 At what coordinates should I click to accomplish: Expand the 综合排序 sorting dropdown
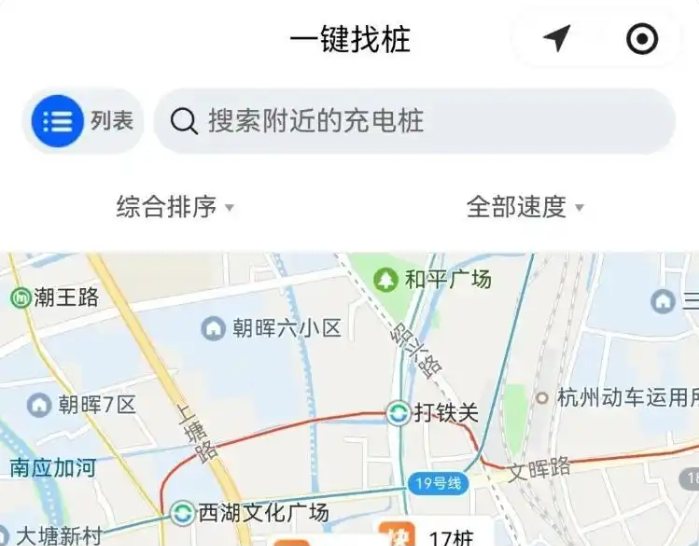[175, 207]
